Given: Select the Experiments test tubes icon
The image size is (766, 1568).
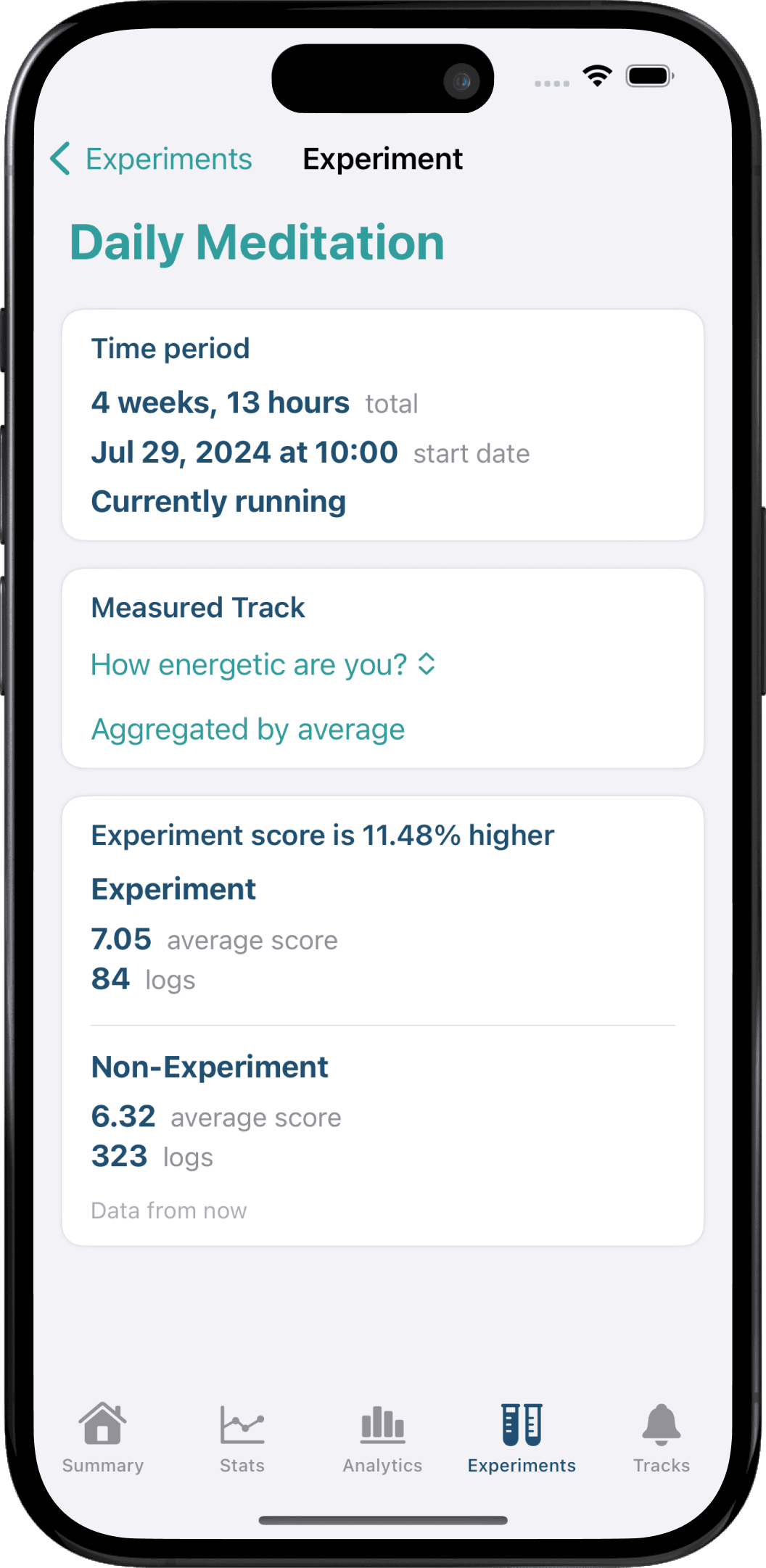Looking at the screenshot, I should coord(521,1421).
